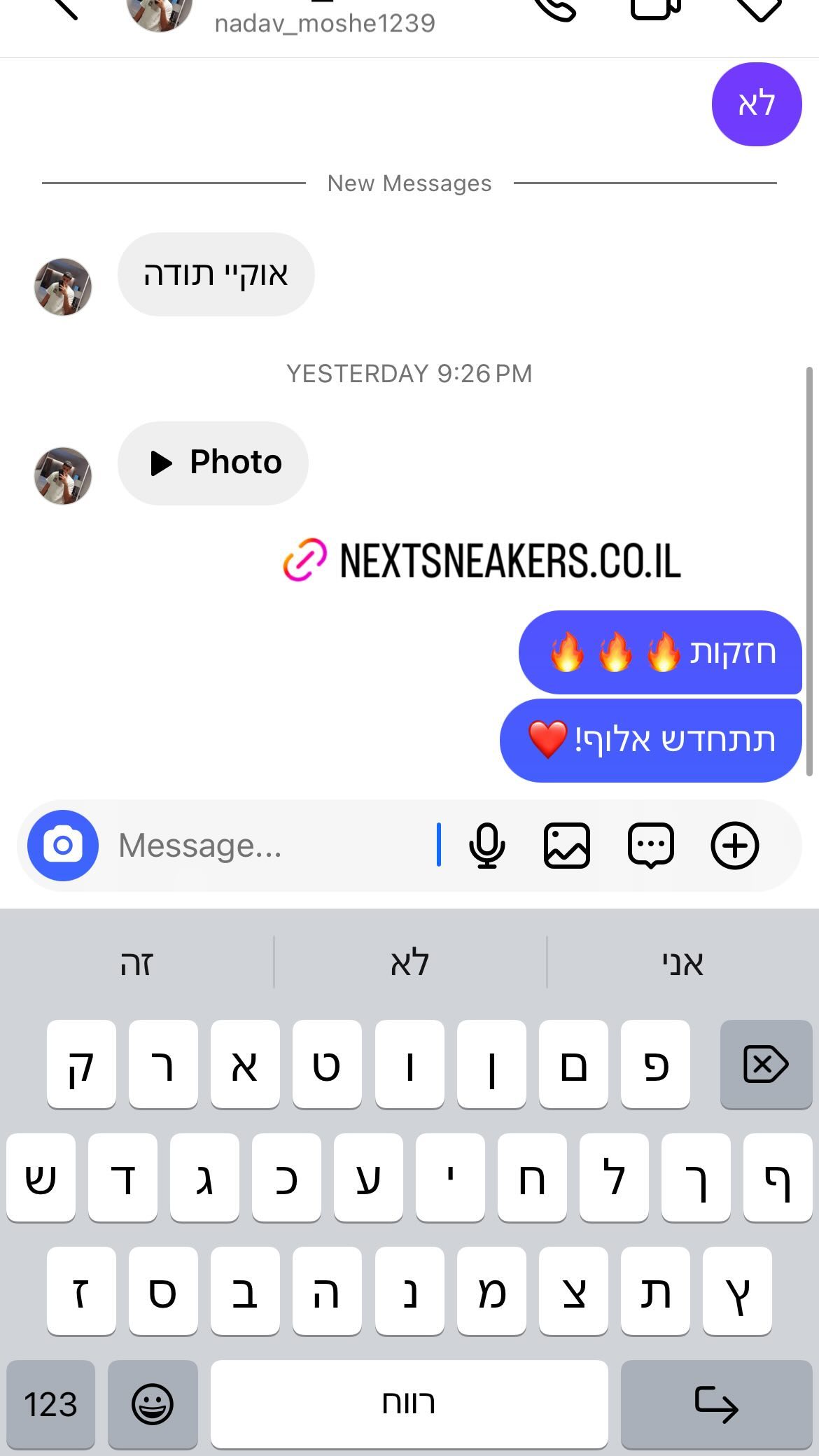This screenshot has height=1456, width=819.
Task: Tap the backspace key on the keyboard
Action: pos(766,1065)
